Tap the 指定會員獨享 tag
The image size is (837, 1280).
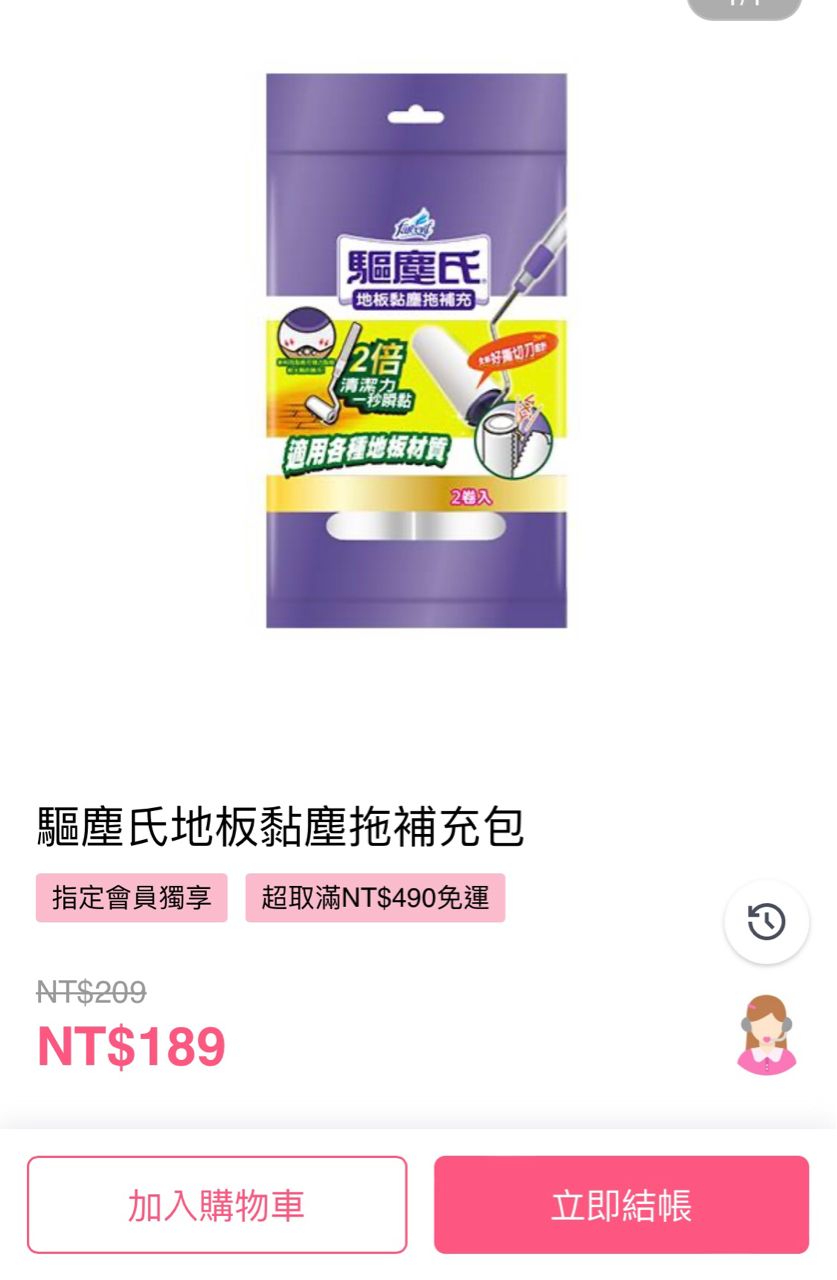click(x=132, y=898)
